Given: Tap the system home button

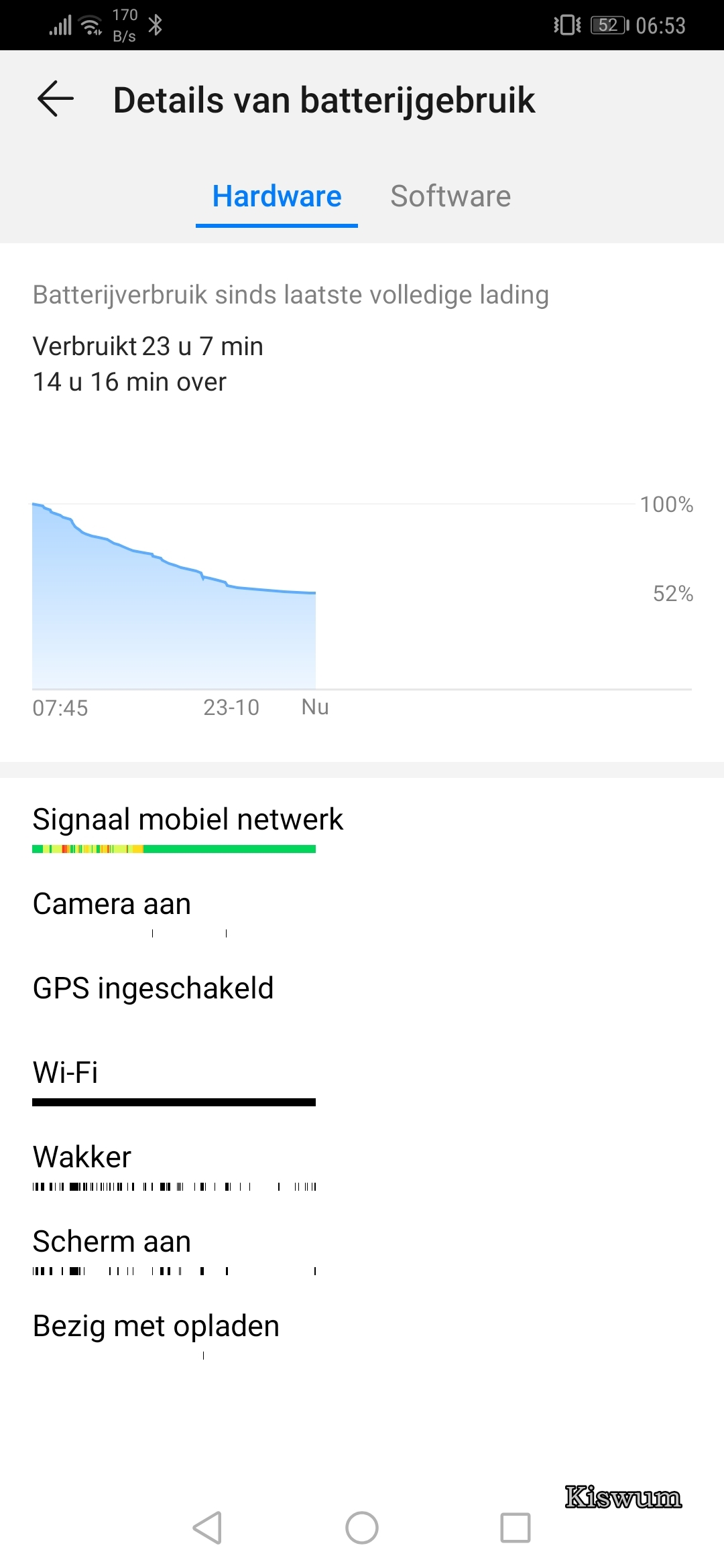Looking at the screenshot, I should 362,1528.
